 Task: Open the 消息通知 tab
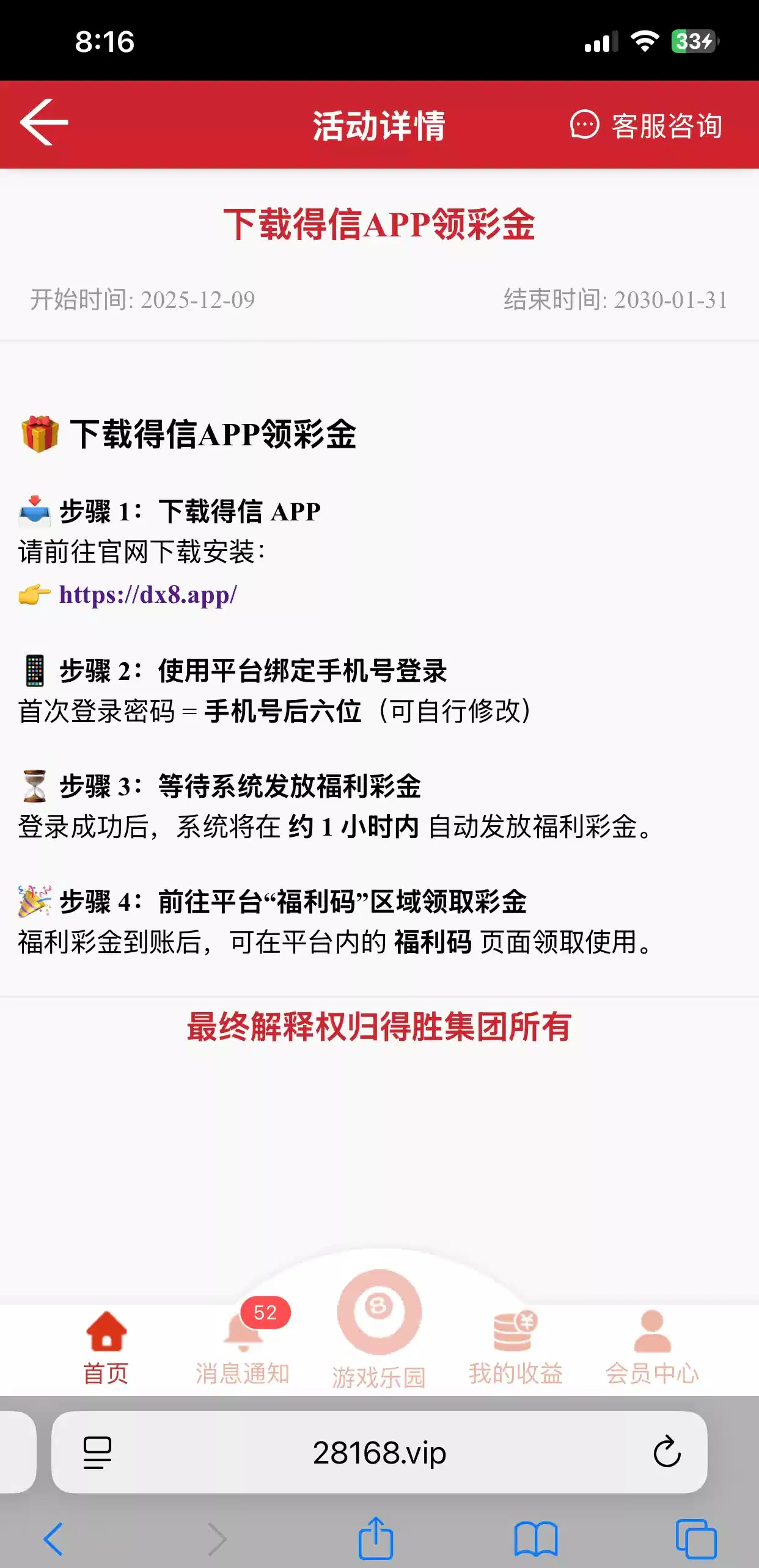coord(243,1348)
